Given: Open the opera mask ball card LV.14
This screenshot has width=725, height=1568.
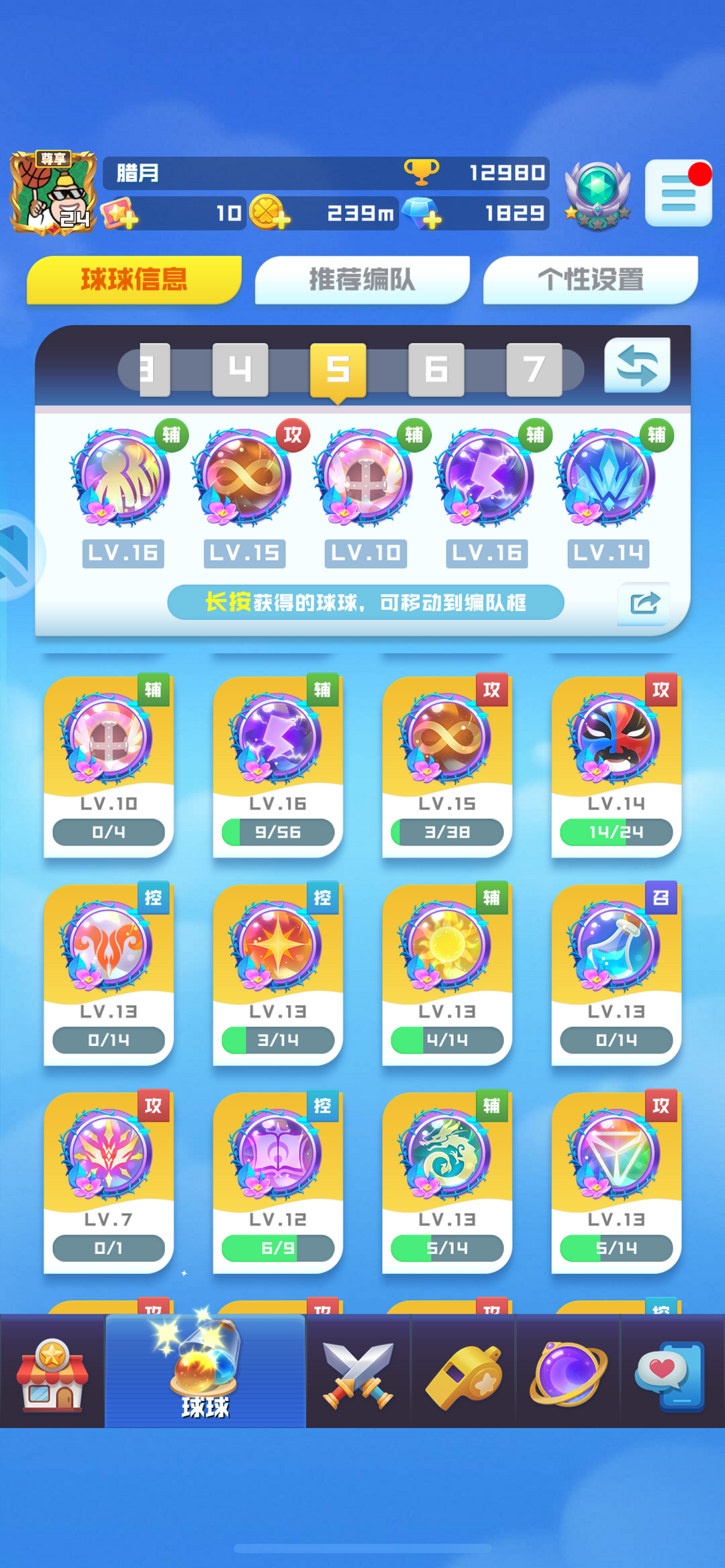Looking at the screenshot, I should click(x=616, y=766).
